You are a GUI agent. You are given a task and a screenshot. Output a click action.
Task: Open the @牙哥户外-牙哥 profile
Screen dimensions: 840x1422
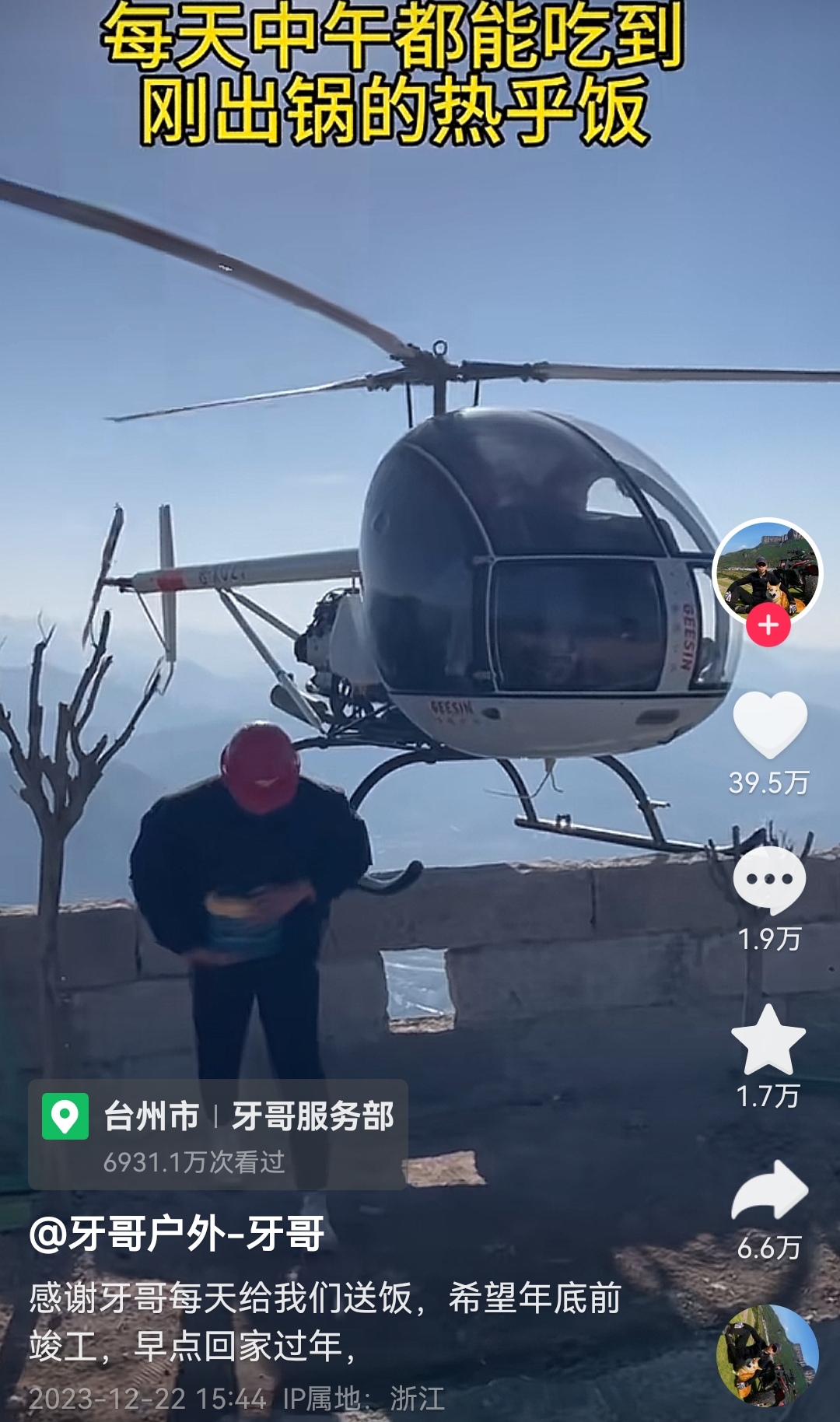[x=177, y=1234]
